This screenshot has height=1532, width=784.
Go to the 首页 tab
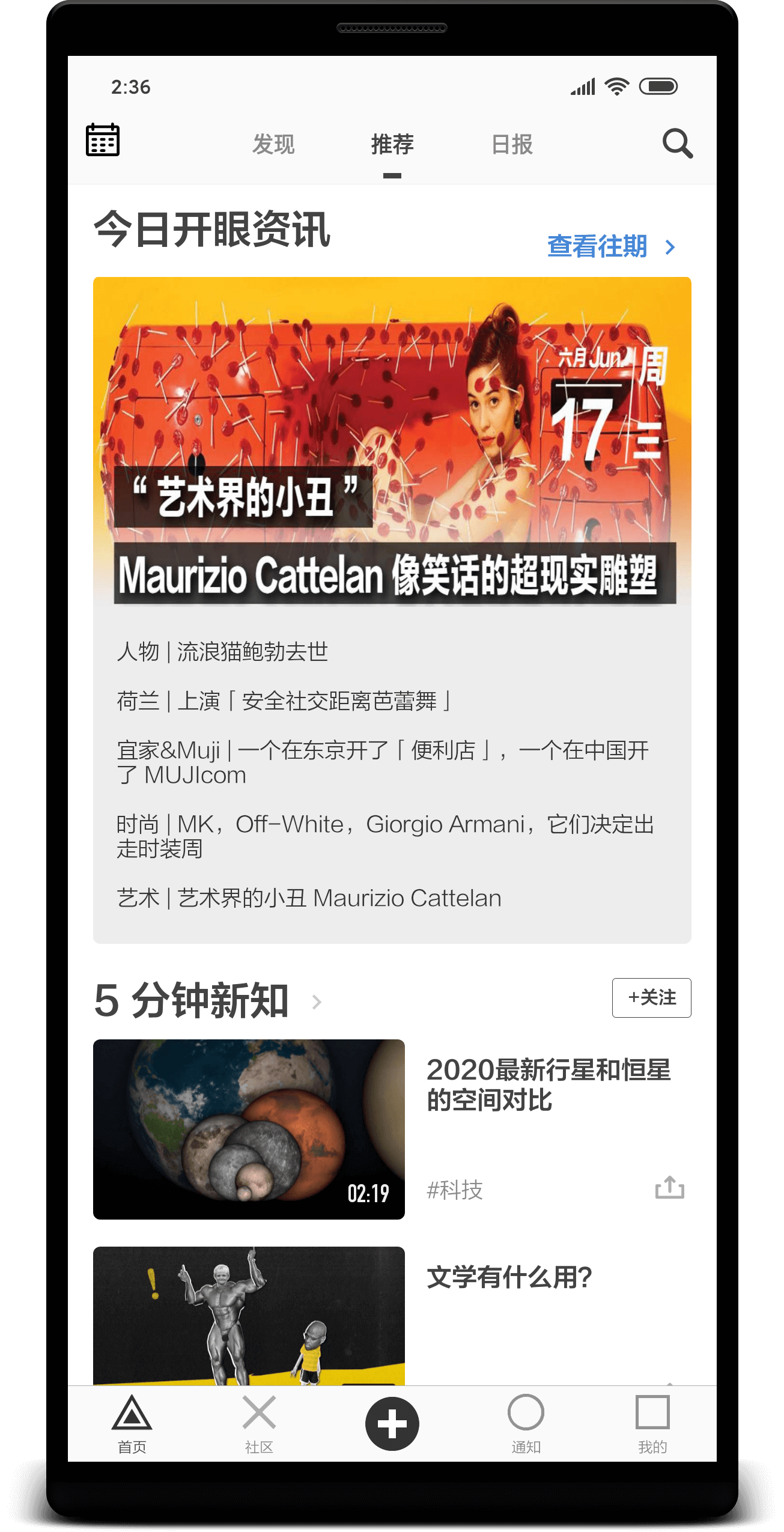(132, 1424)
